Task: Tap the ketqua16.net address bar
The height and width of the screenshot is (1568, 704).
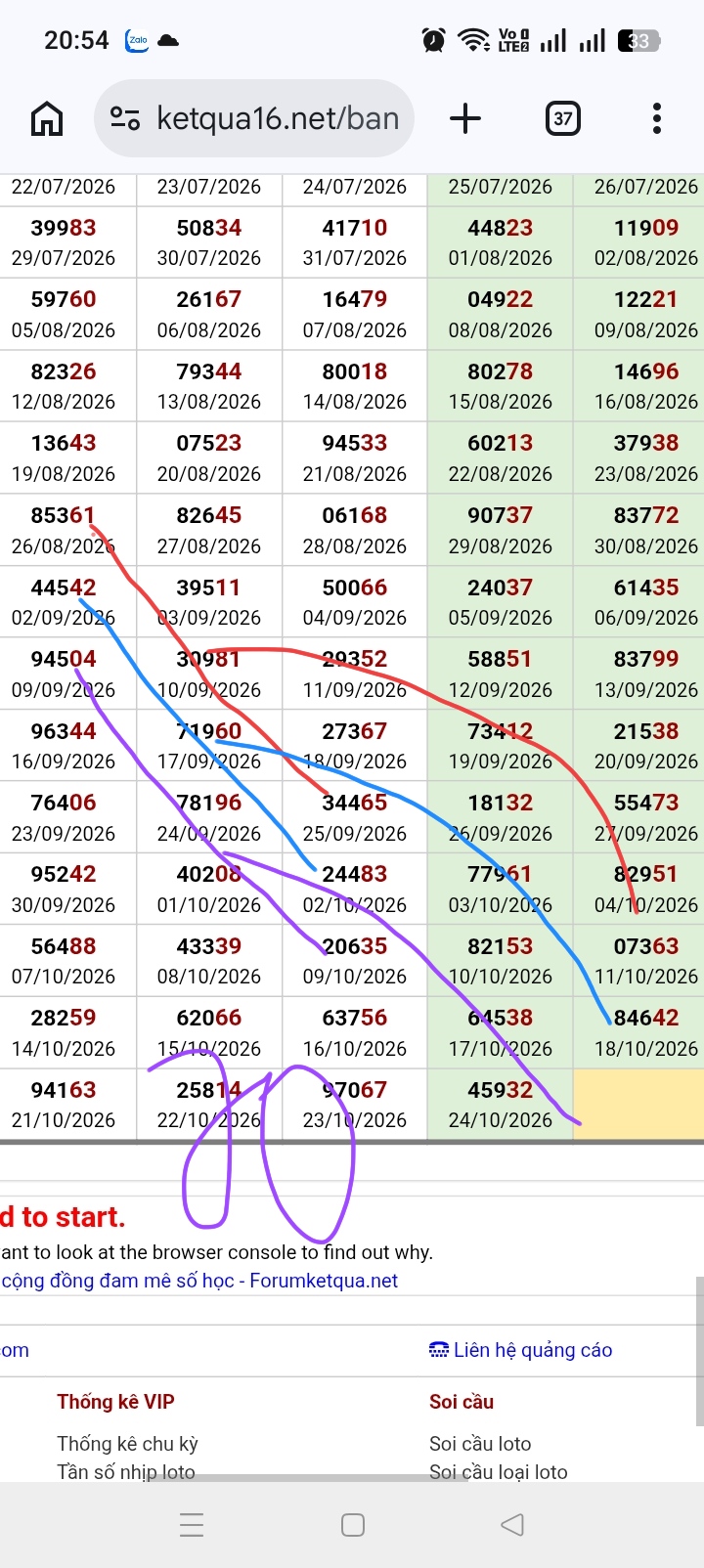Action: pos(254,118)
